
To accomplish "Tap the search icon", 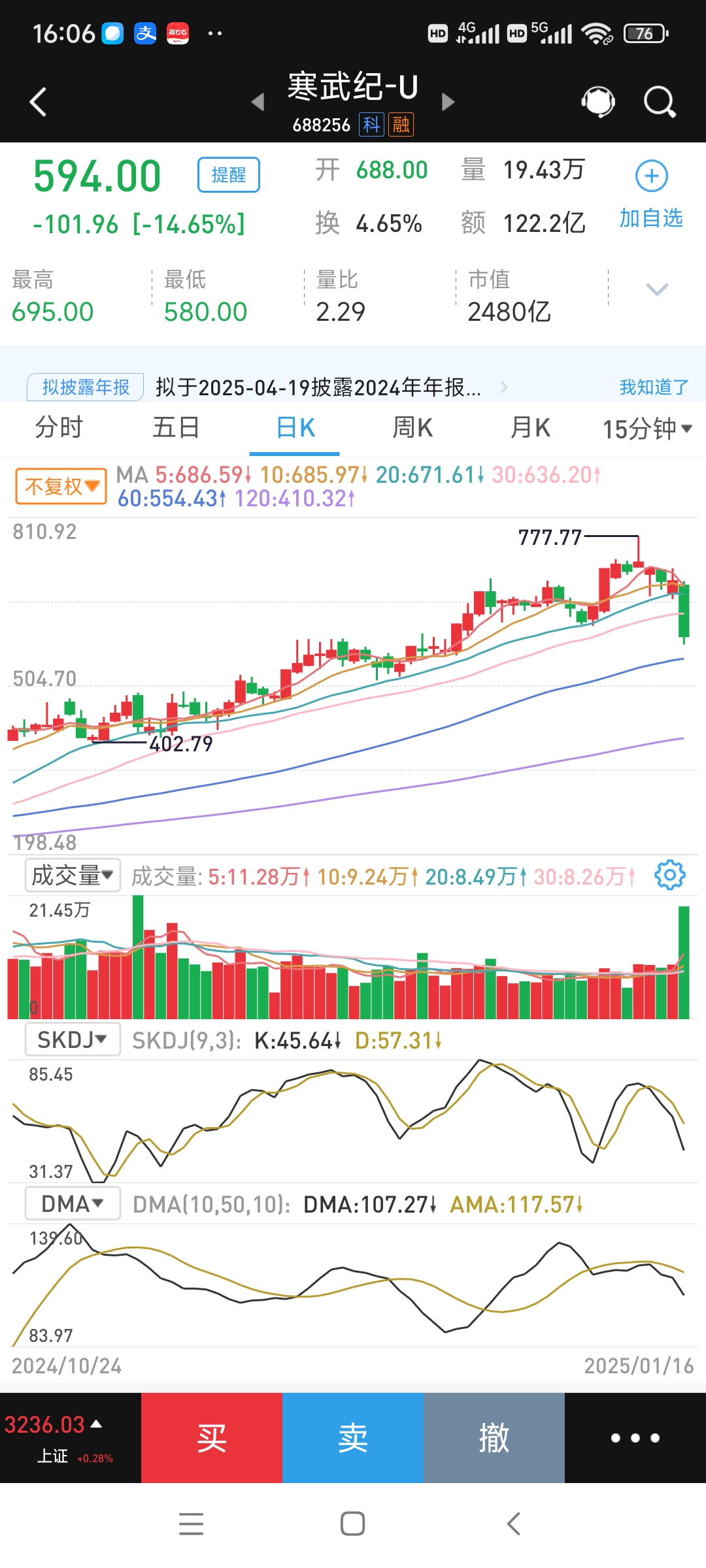I will coord(659,101).
